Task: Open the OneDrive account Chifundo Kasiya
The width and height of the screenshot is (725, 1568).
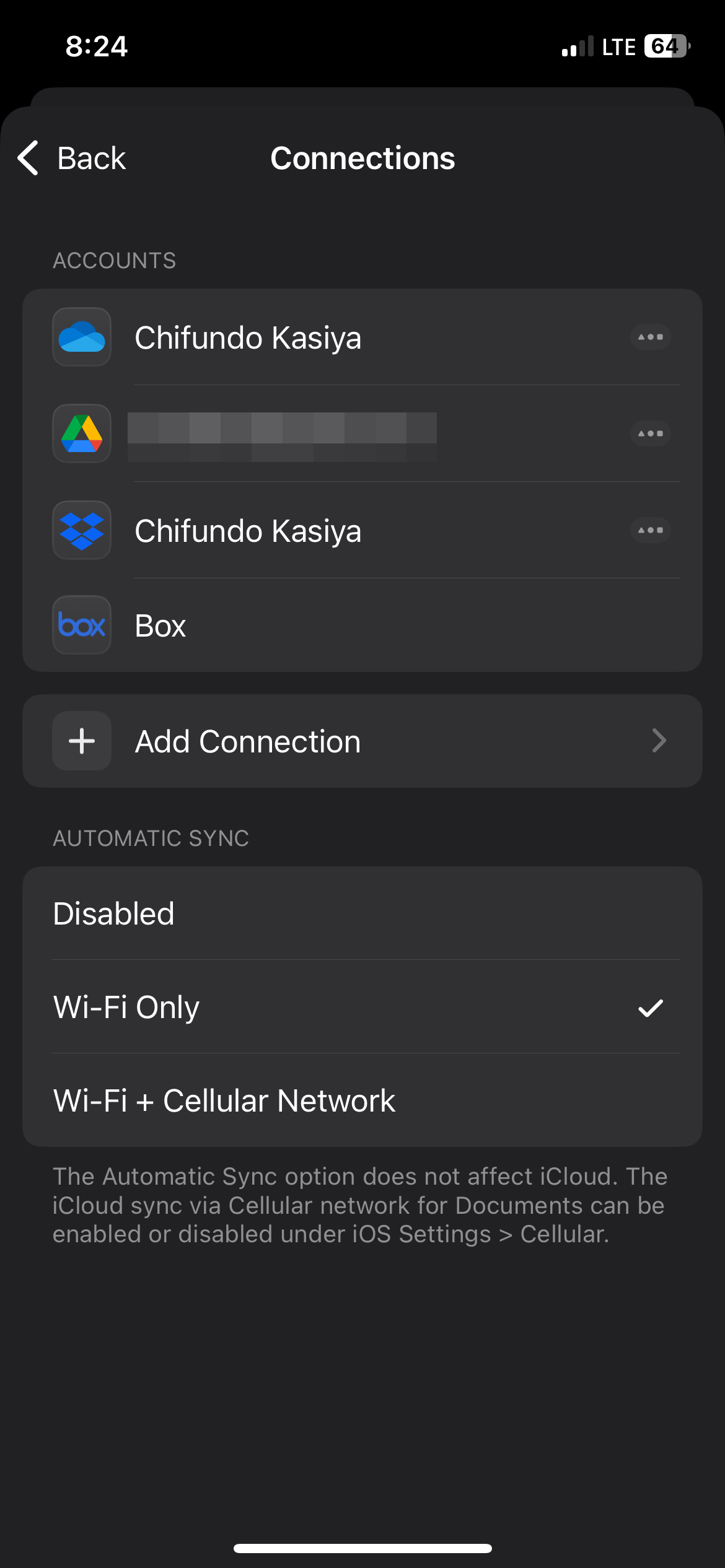Action: [248, 338]
